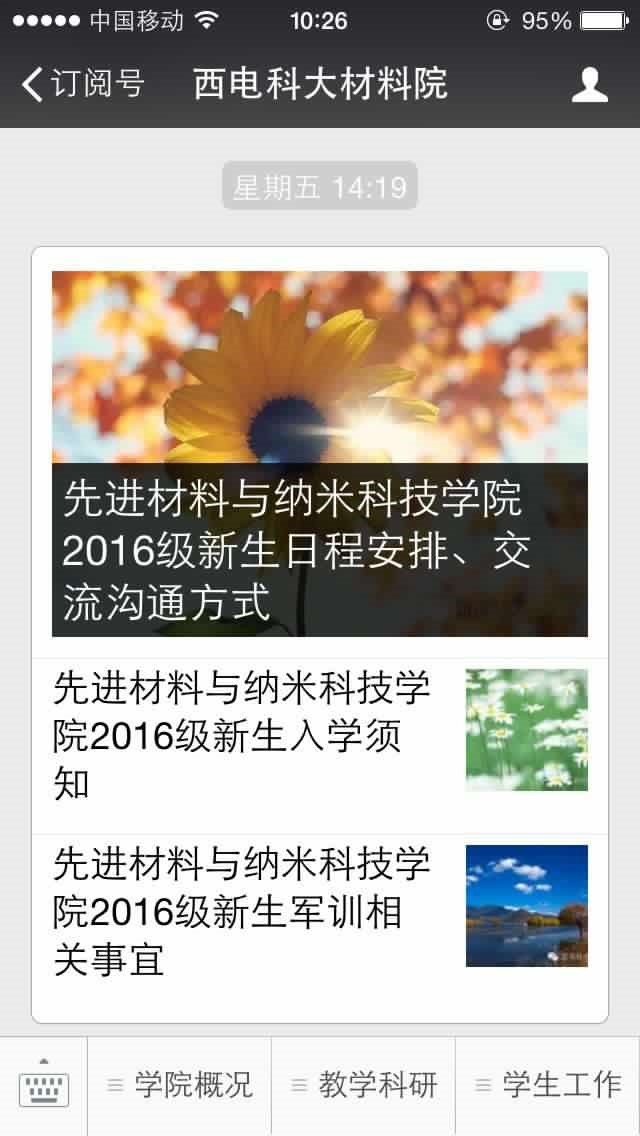This screenshot has height=1136, width=640.
Task: Open the account profile icon
Action: click(x=589, y=84)
